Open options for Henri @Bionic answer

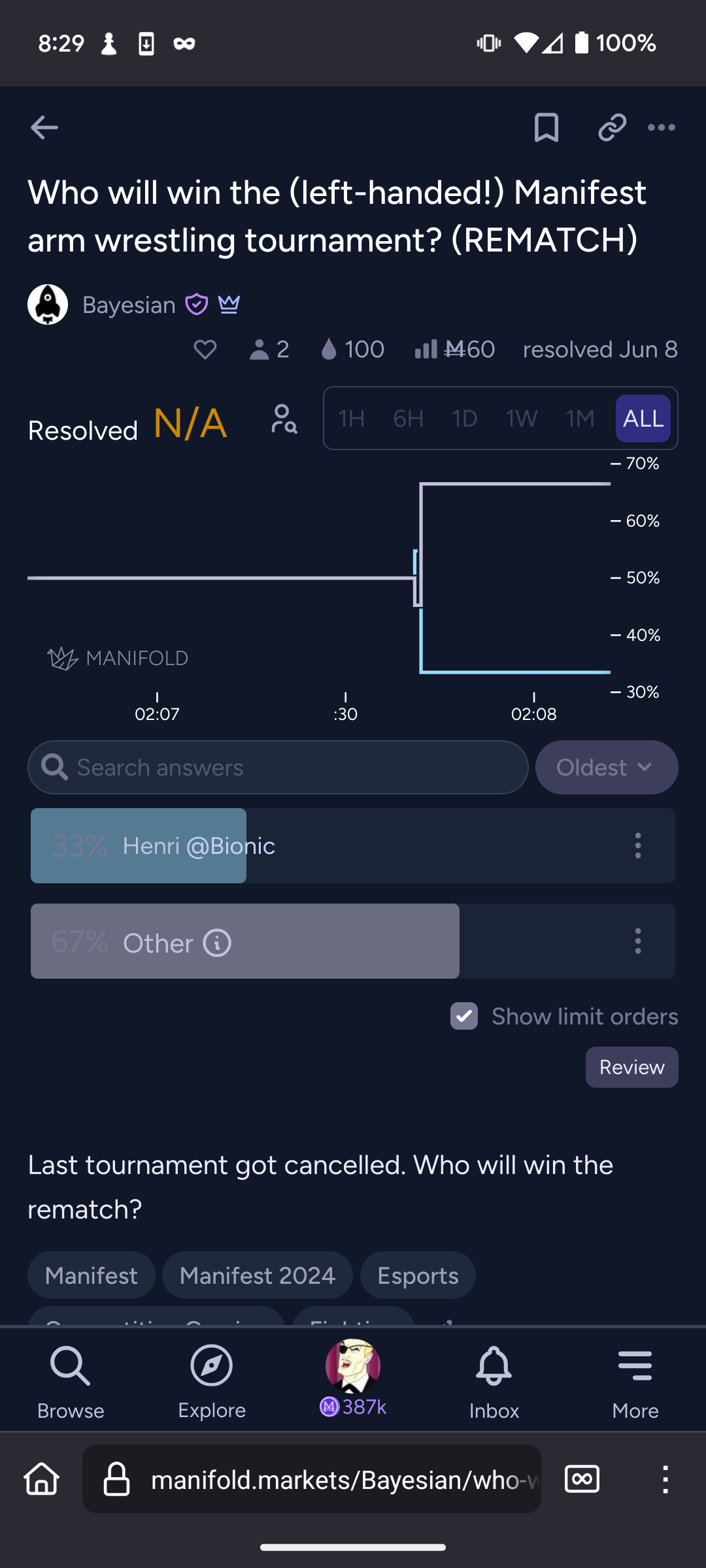pyautogui.click(x=638, y=845)
